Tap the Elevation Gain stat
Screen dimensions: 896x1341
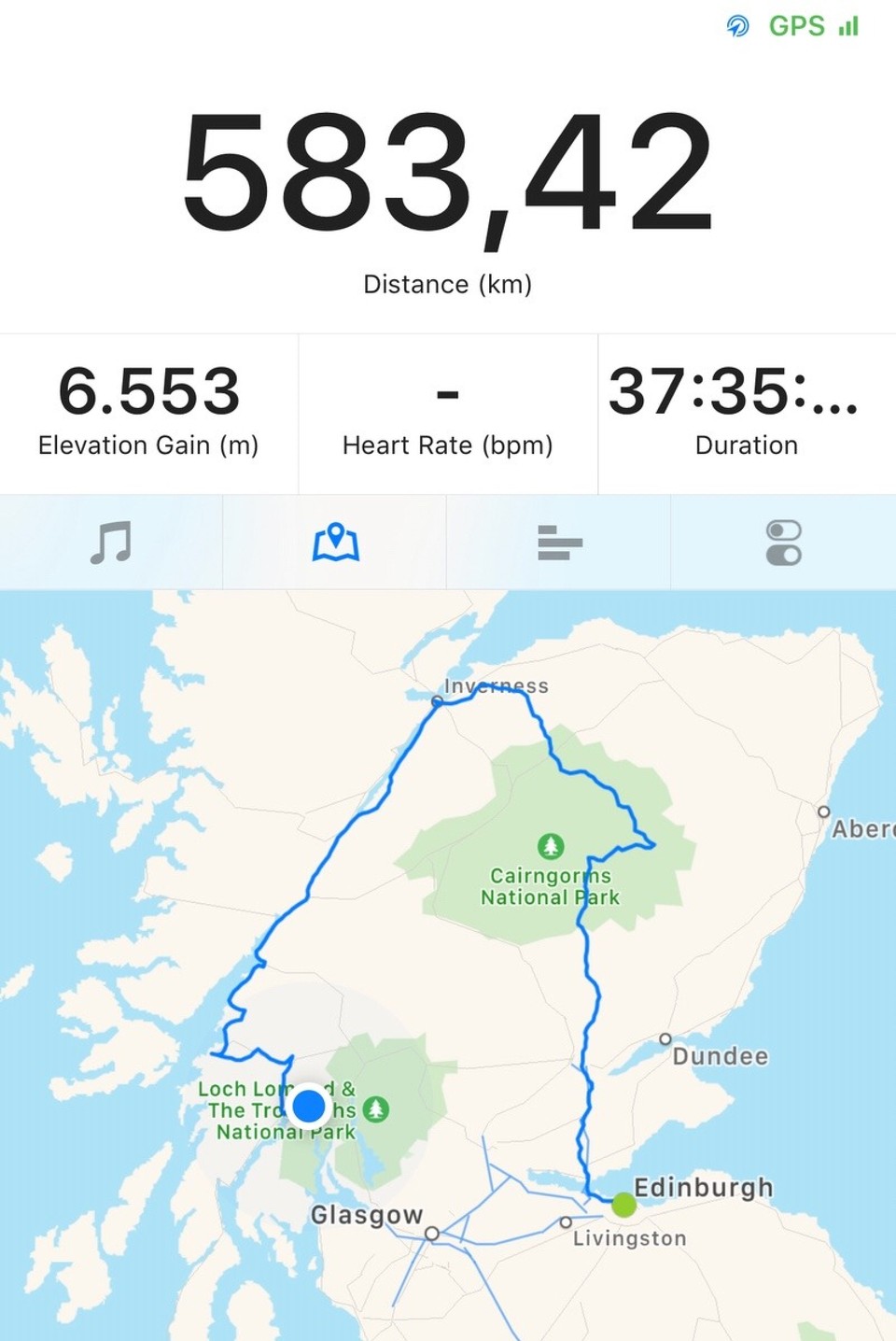click(x=149, y=411)
